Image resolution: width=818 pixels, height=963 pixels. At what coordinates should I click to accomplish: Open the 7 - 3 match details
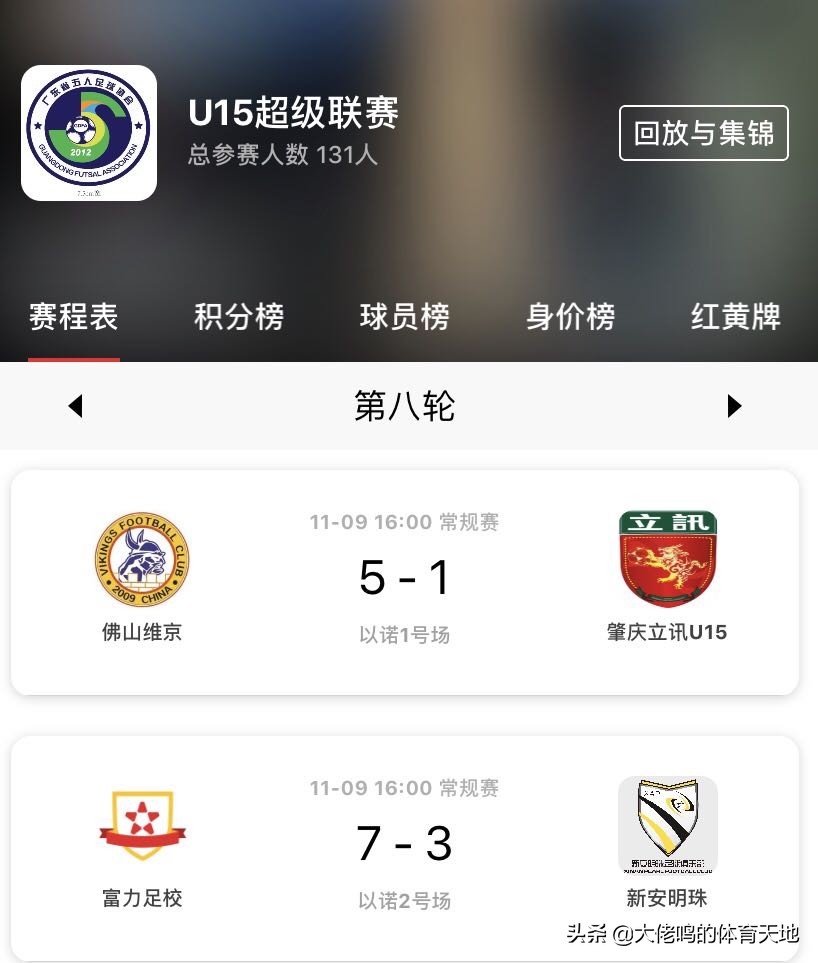pyautogui.click(x=404, y=843)
